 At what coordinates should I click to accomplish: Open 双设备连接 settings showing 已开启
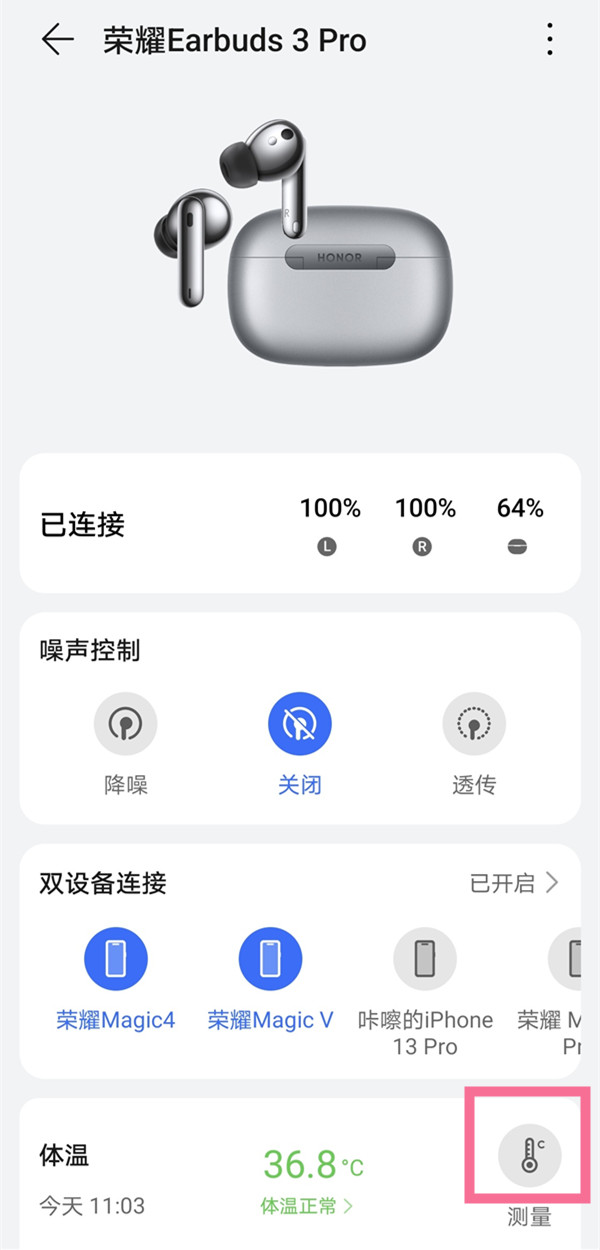514,883
